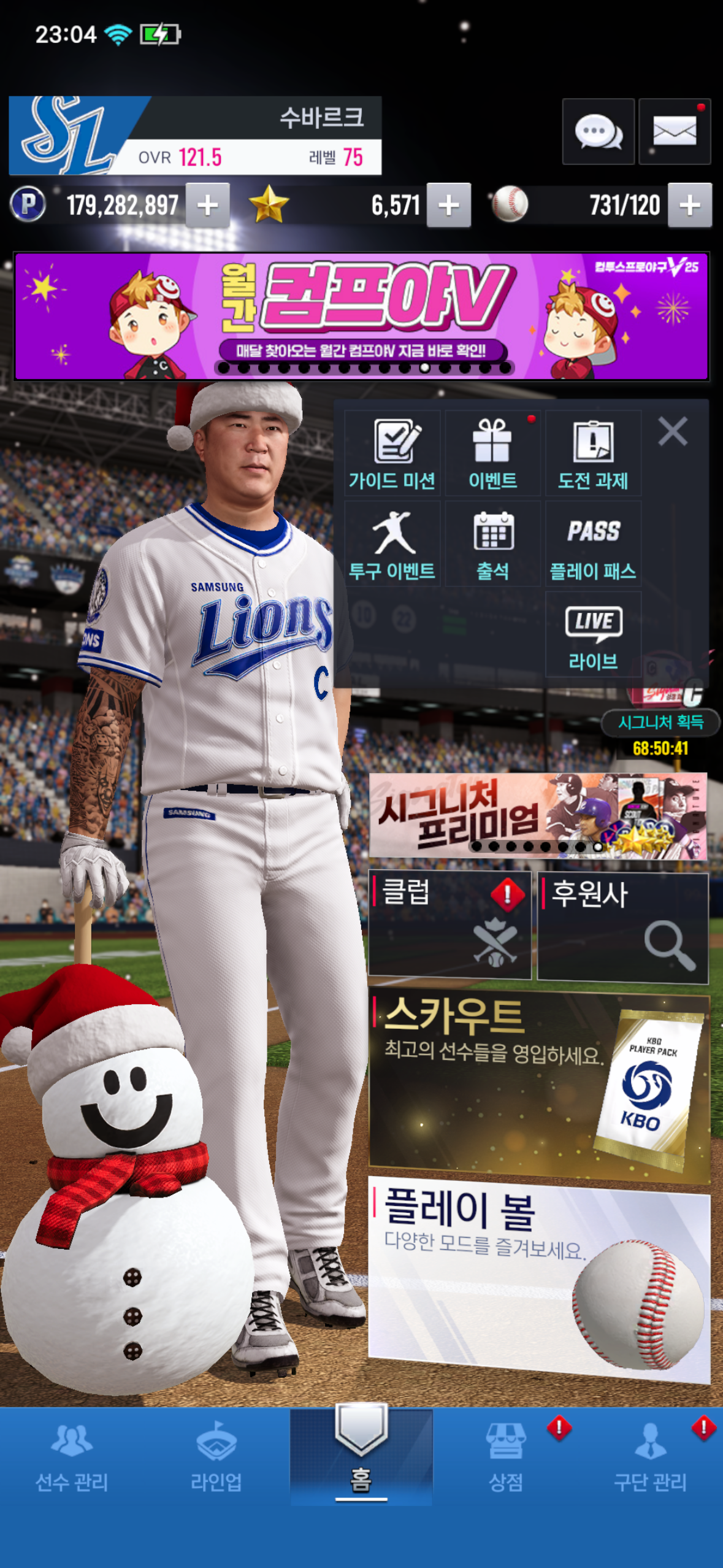This screenshot has height=1568, width=723.
Task: Add more stars with the plus button
Action: [449, 206]
